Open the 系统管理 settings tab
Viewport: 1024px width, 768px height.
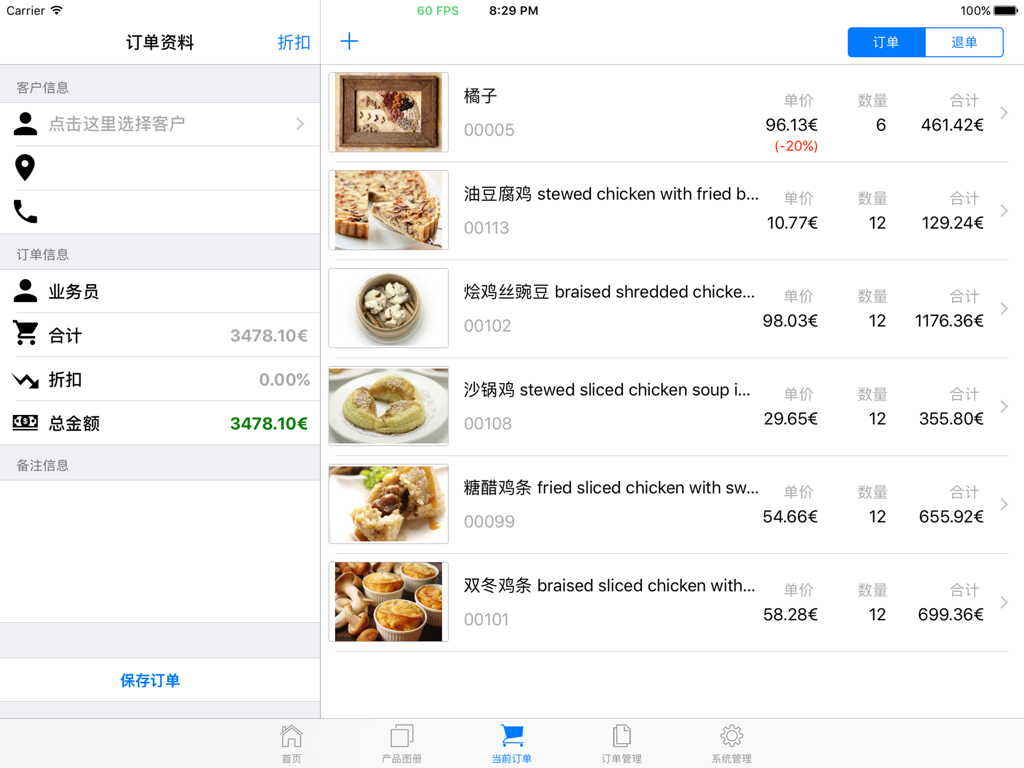[x=731, y=744]
